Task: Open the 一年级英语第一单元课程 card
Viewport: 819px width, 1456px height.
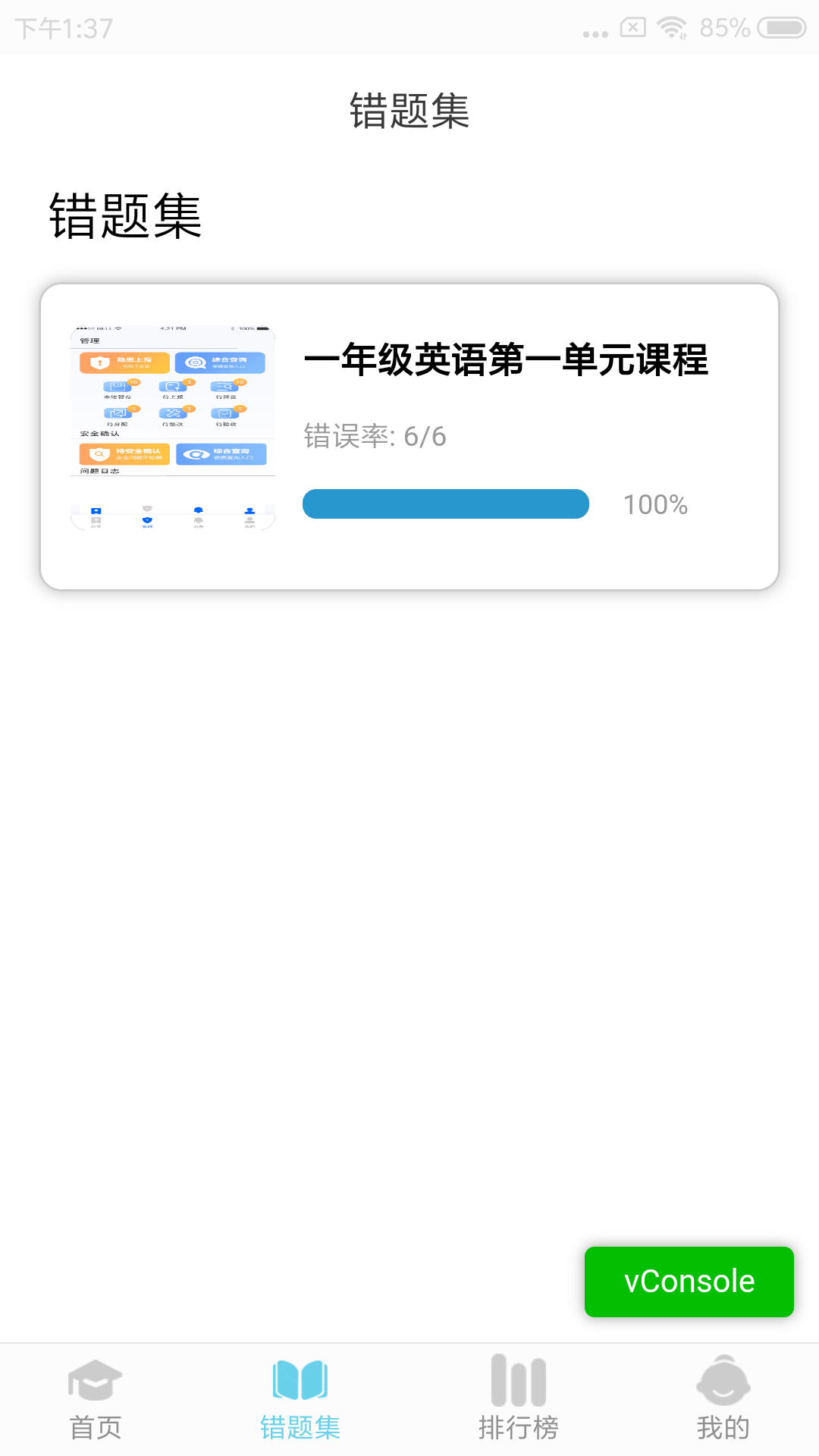Action: coord(409,437)
